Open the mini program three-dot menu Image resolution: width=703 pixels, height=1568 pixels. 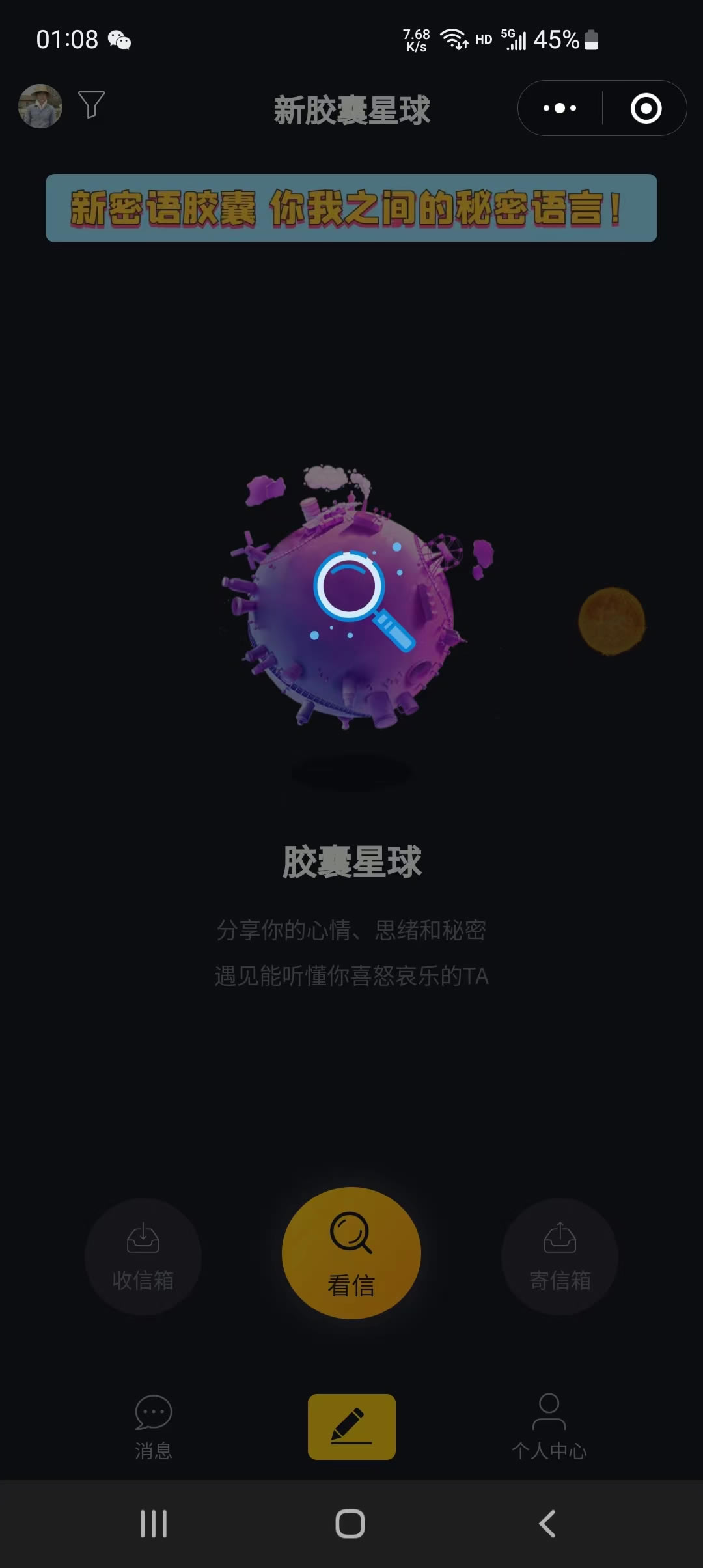(560, 108)
